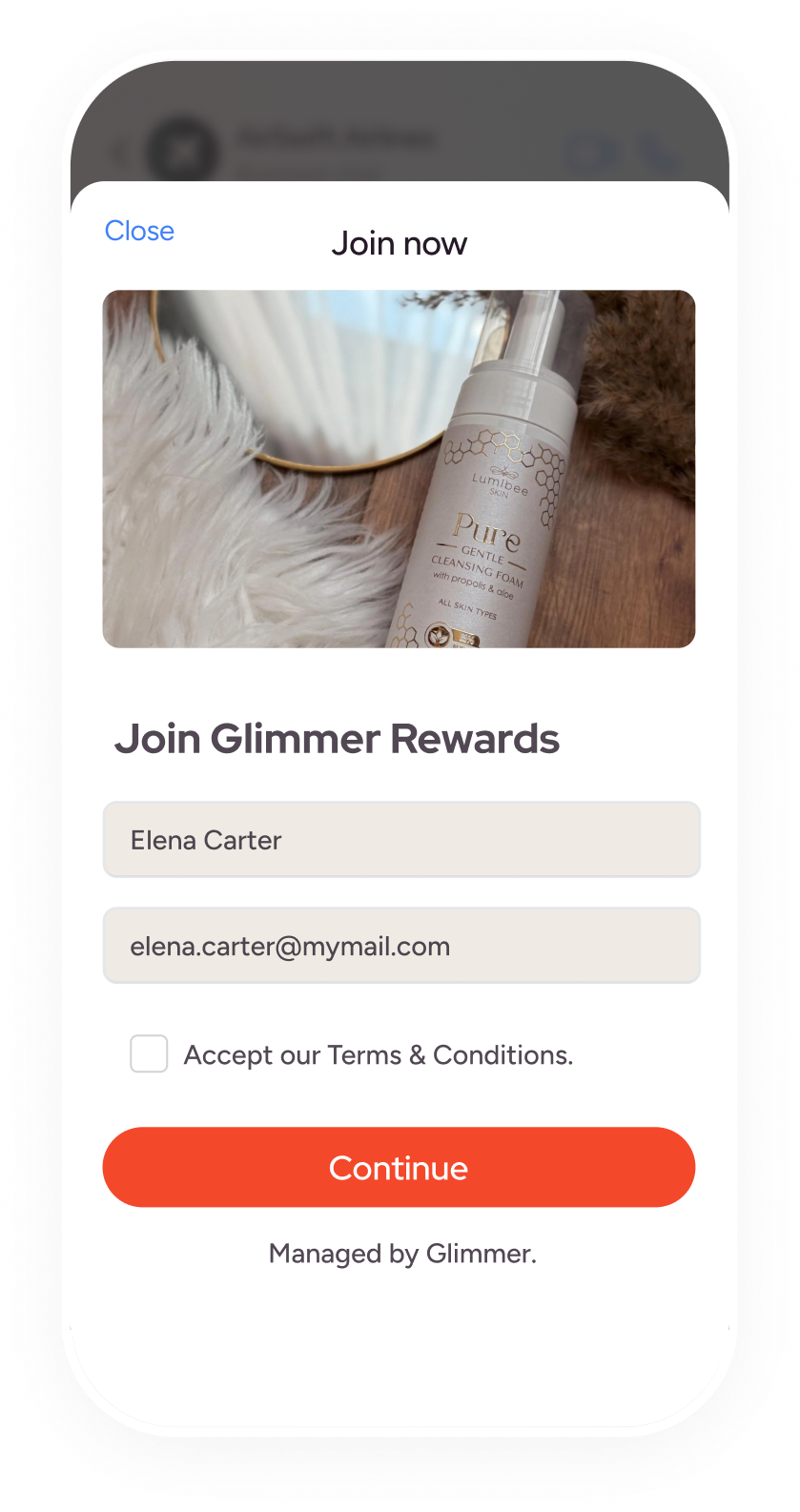This screenshot has width=800, height=1512.
Task: Tap the Continue button
Action: [399, 1168]
